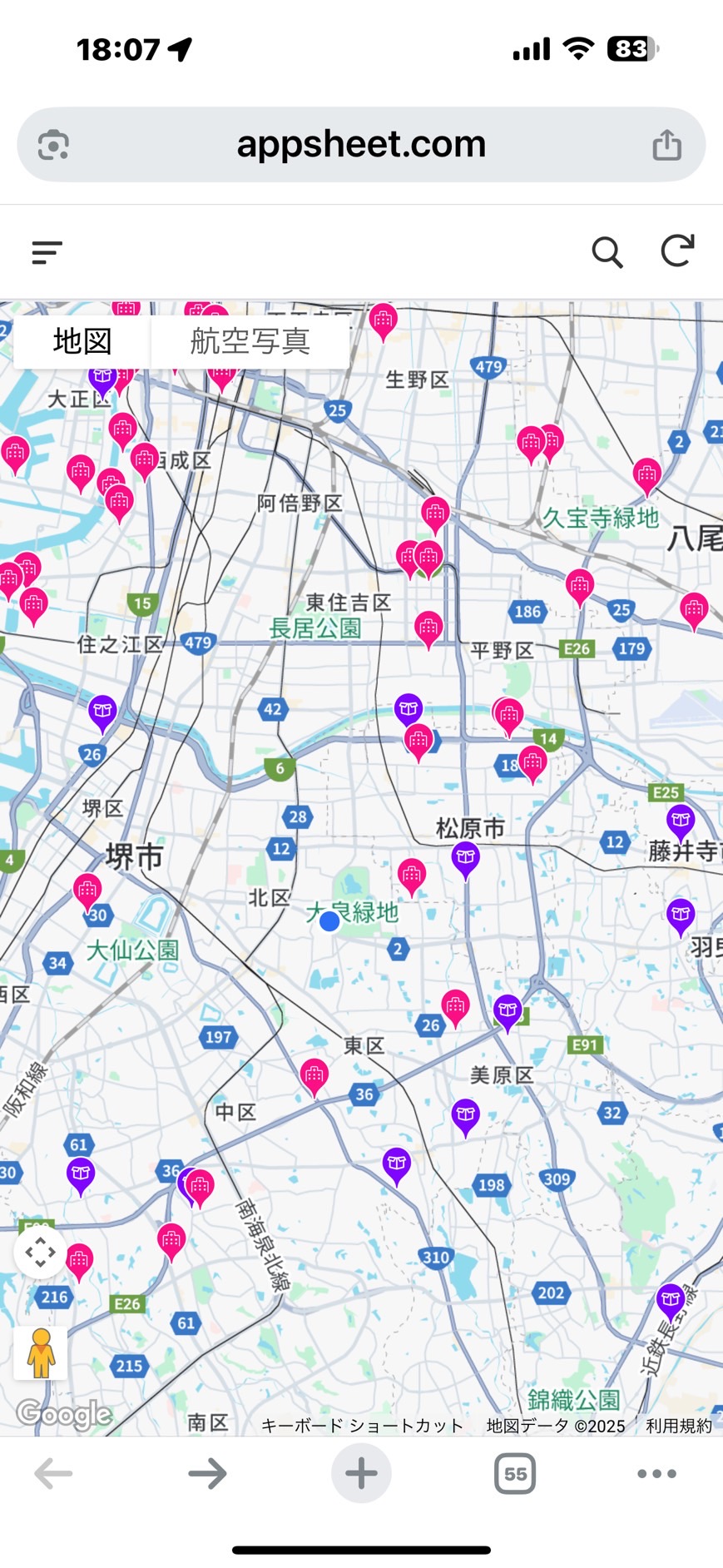Select the purple pin near 松原市
This screenshot has height=1568, width=723.
coord(465,856)
